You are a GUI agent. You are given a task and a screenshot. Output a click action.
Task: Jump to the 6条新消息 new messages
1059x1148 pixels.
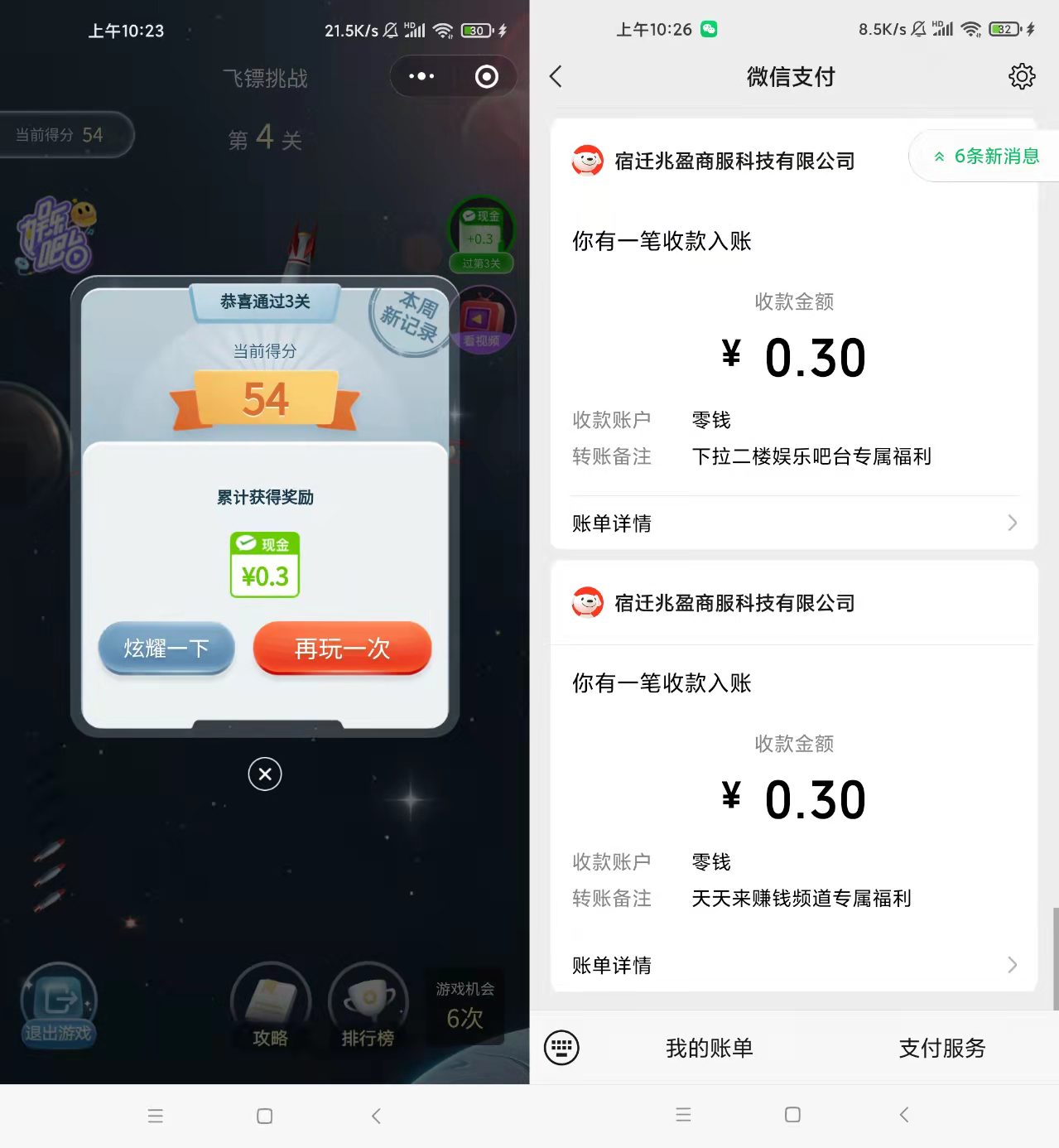tap(987, 156)
